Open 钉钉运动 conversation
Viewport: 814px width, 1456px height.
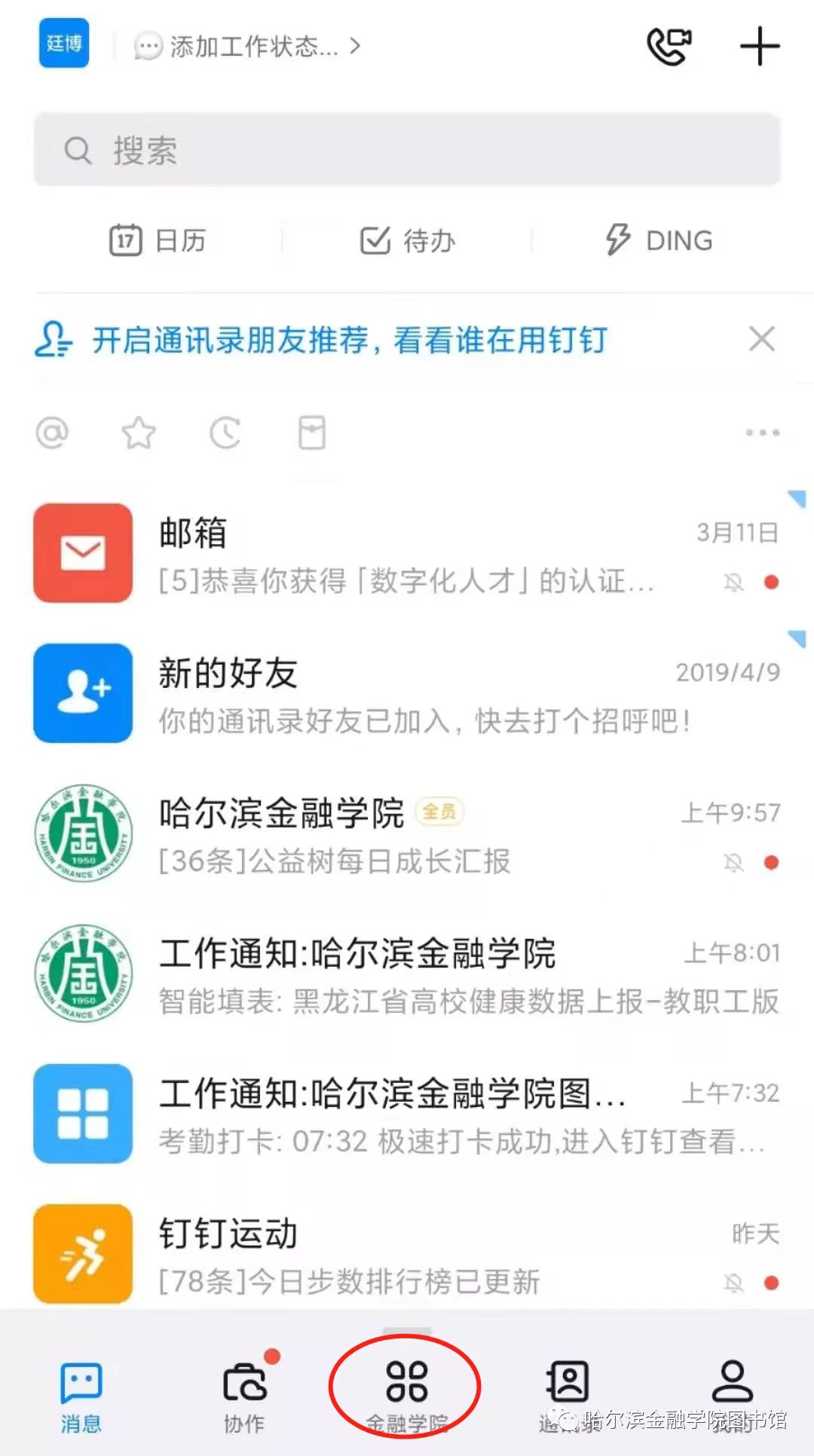(x=407, y=1254)
